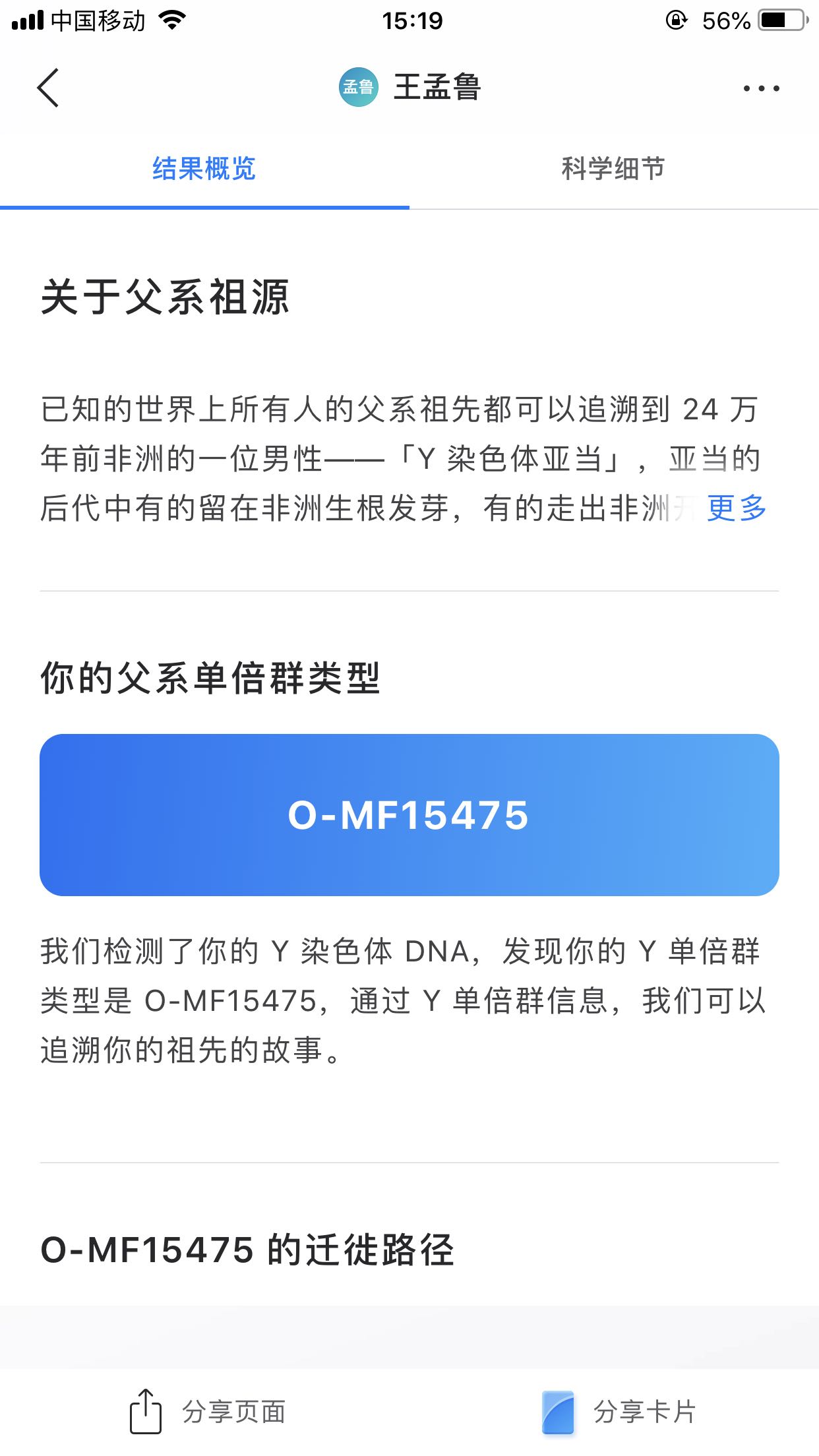819x1456 pixels.
Task: Tap 分享卡片 to share the card
Action: tap(619, 1411)
